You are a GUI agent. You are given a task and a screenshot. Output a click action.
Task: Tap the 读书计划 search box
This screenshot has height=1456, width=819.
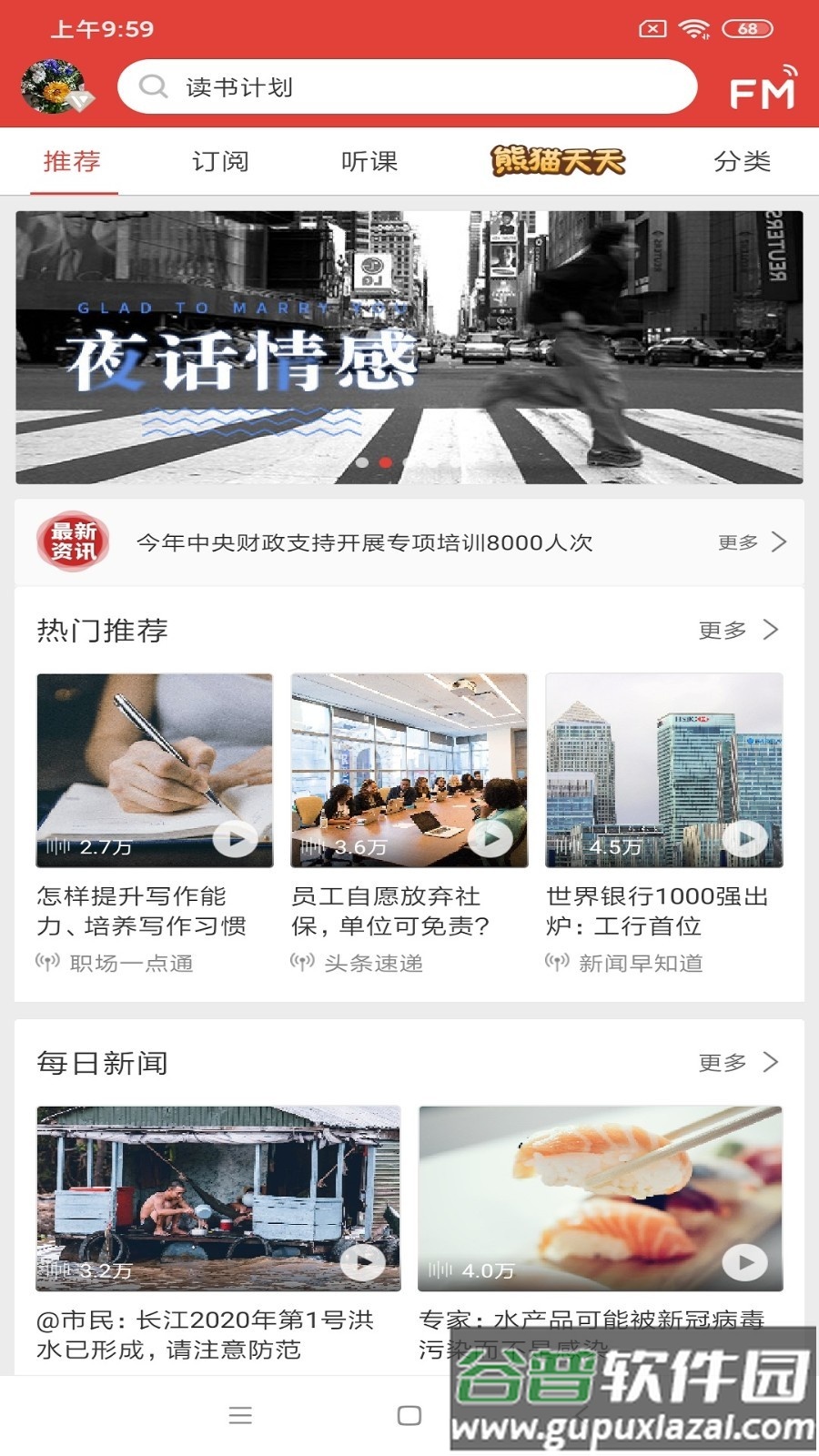(x=408, y=87)
